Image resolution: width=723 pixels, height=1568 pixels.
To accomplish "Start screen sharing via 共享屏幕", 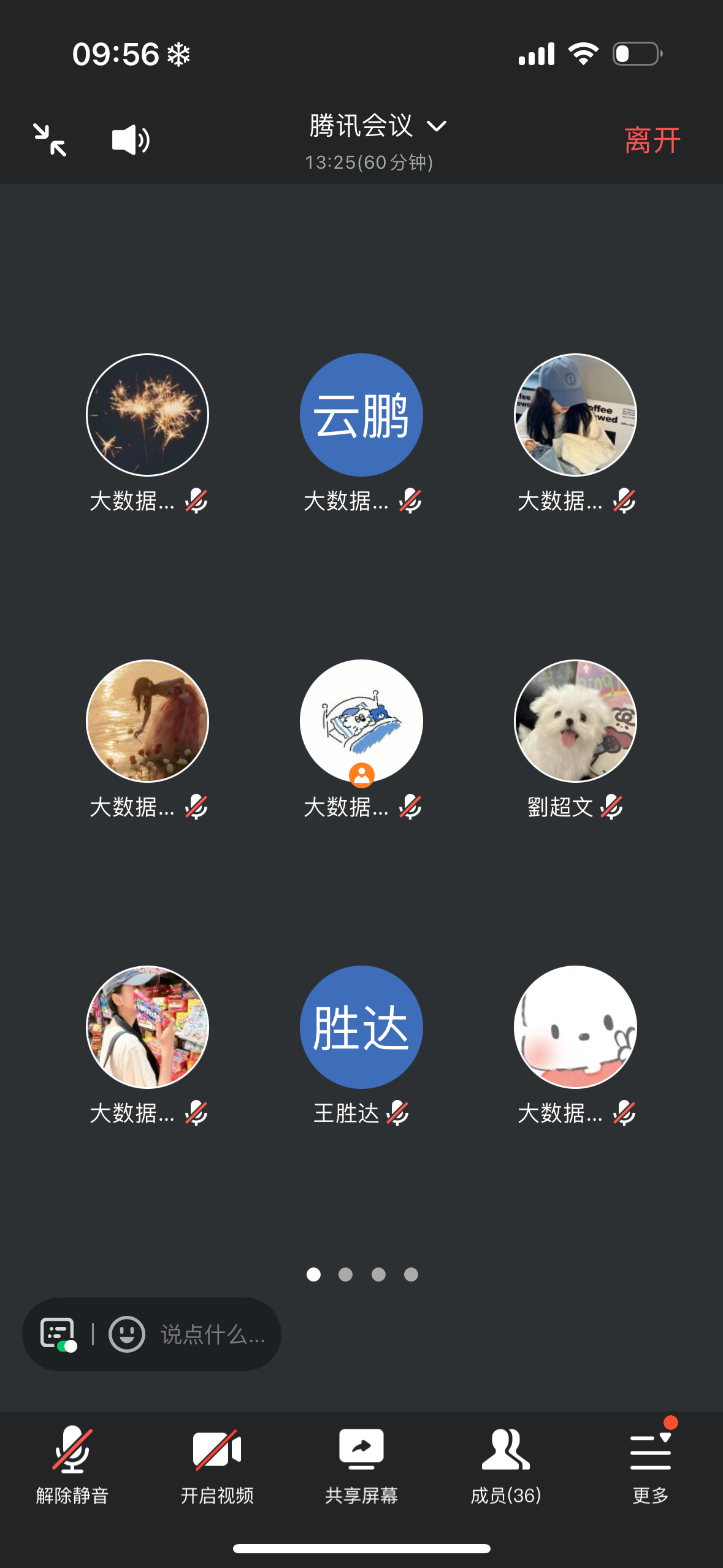I will [361, 1464].
